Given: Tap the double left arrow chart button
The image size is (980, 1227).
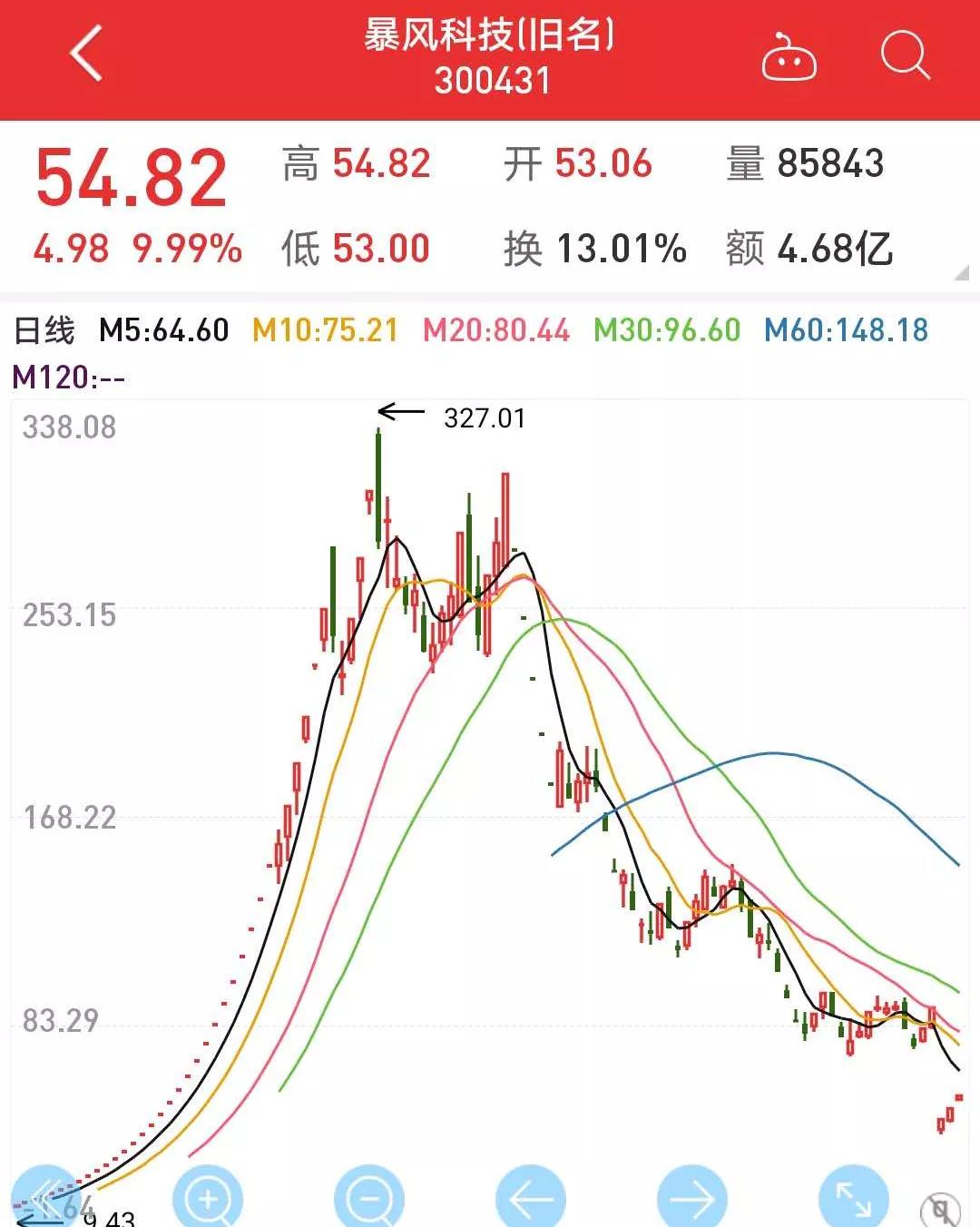Looking at the screenshot, I should (x=44, y=1199).
